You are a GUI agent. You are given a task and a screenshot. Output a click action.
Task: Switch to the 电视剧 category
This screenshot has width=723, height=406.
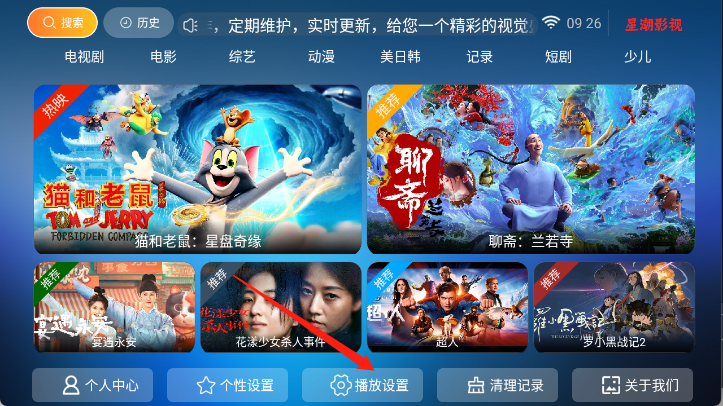[x=84, y=57]
